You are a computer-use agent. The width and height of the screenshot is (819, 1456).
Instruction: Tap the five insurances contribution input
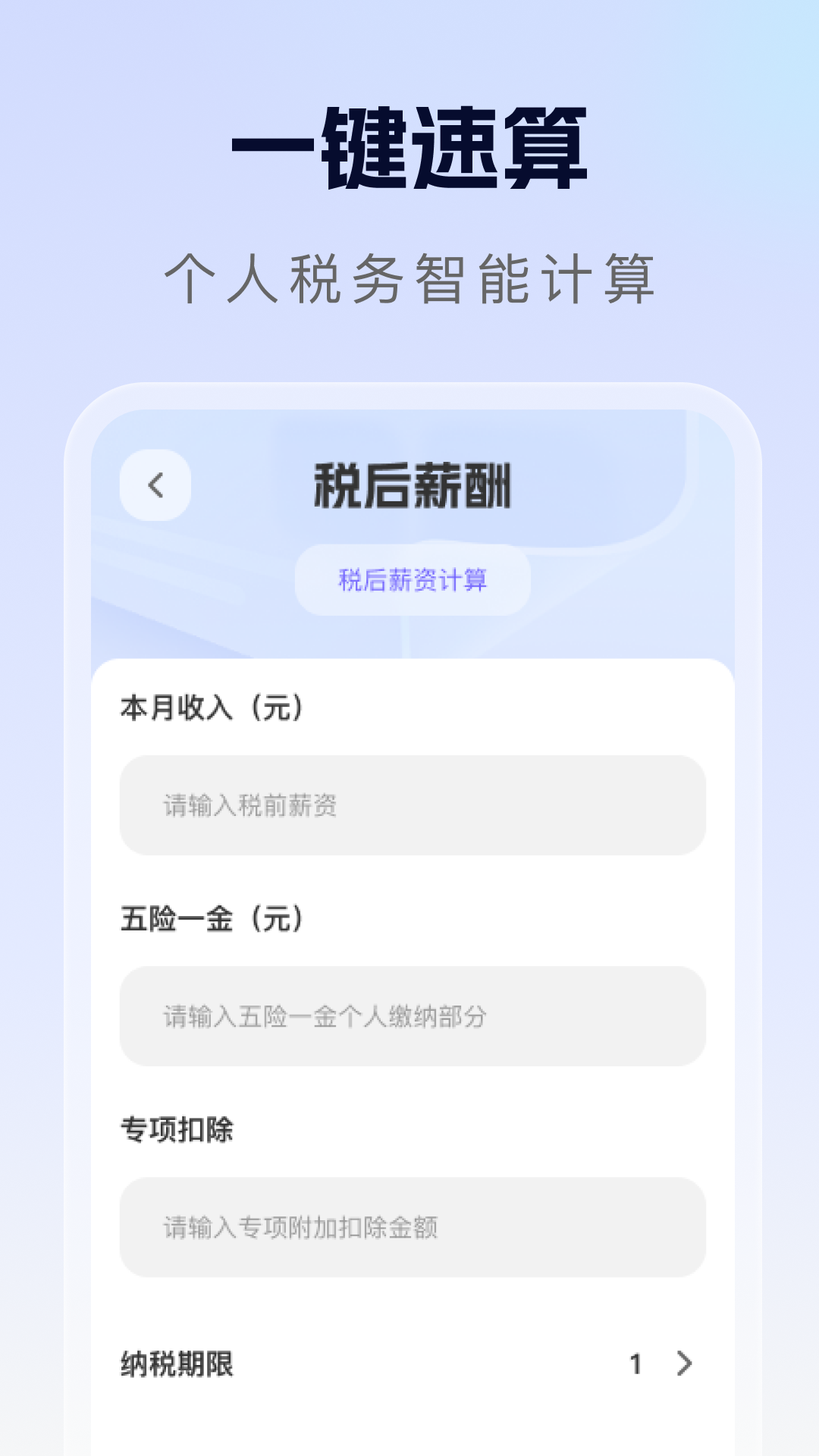point(413,1014)
